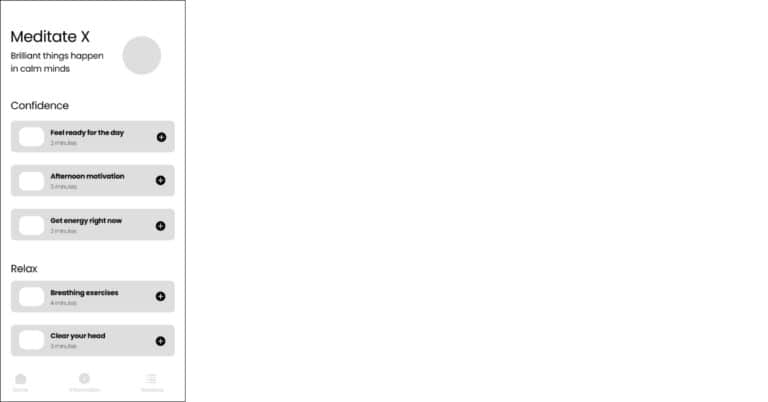
Task: Go to the home tab
Action: [x=21, y=381]
